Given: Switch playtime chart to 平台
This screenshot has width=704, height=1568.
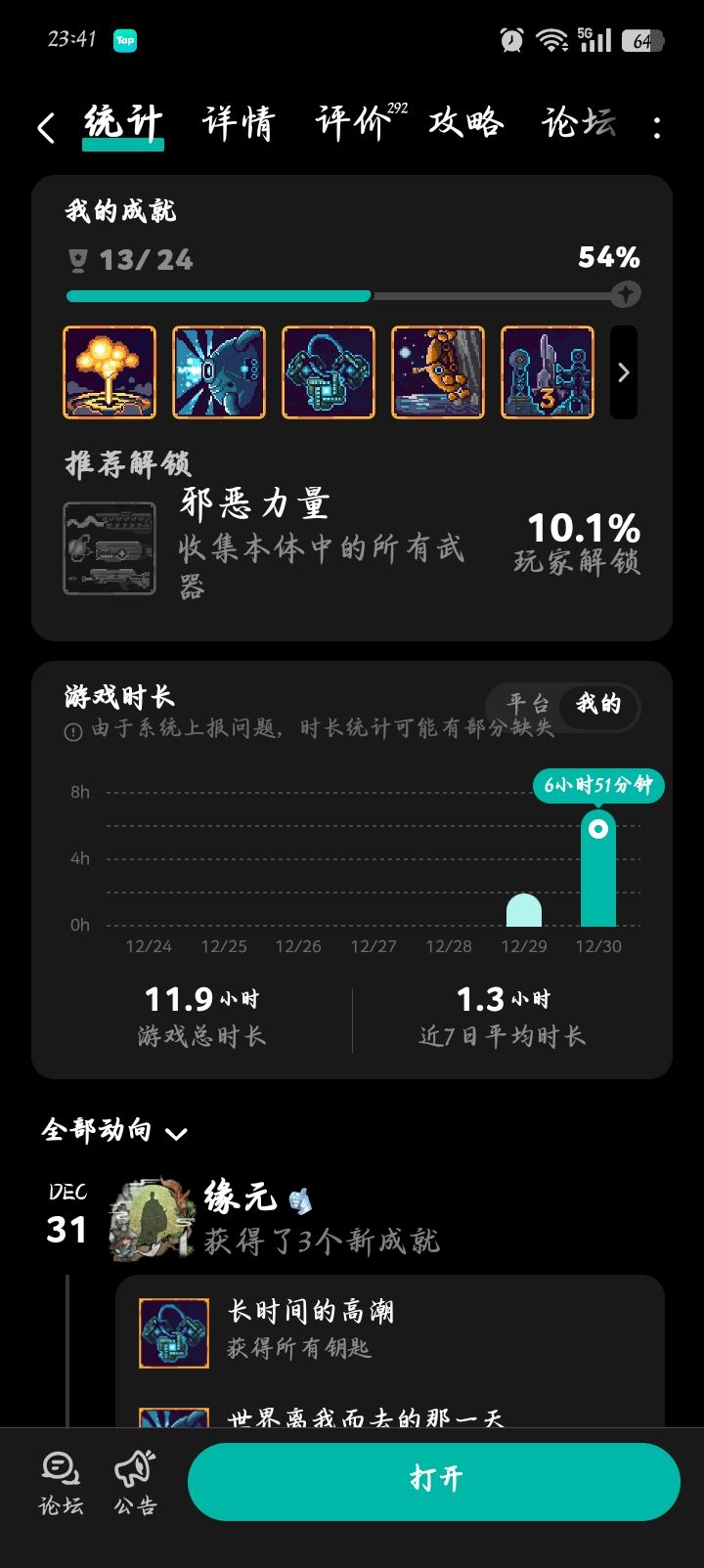Looking at the screenshot, I should tap(528, 704).
